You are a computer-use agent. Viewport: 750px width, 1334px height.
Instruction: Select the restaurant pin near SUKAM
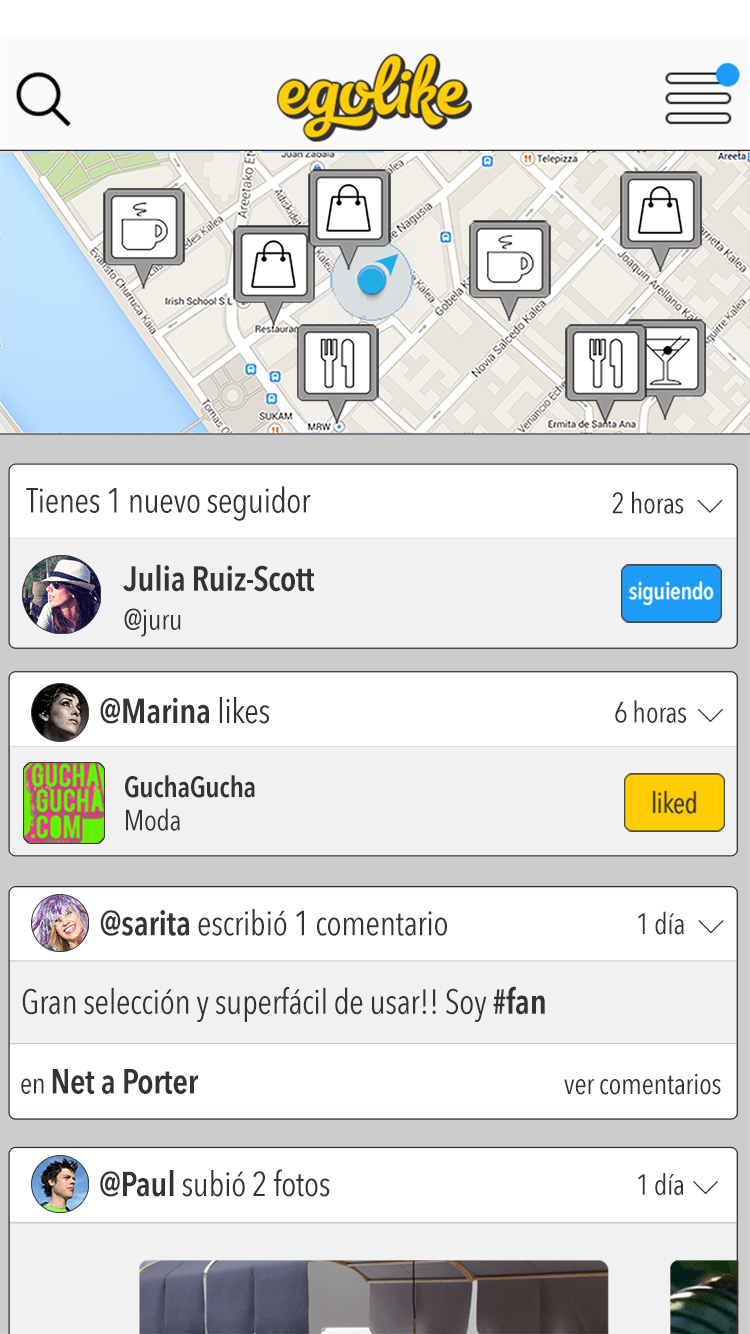pyautogui.click(x=338, y=366)
